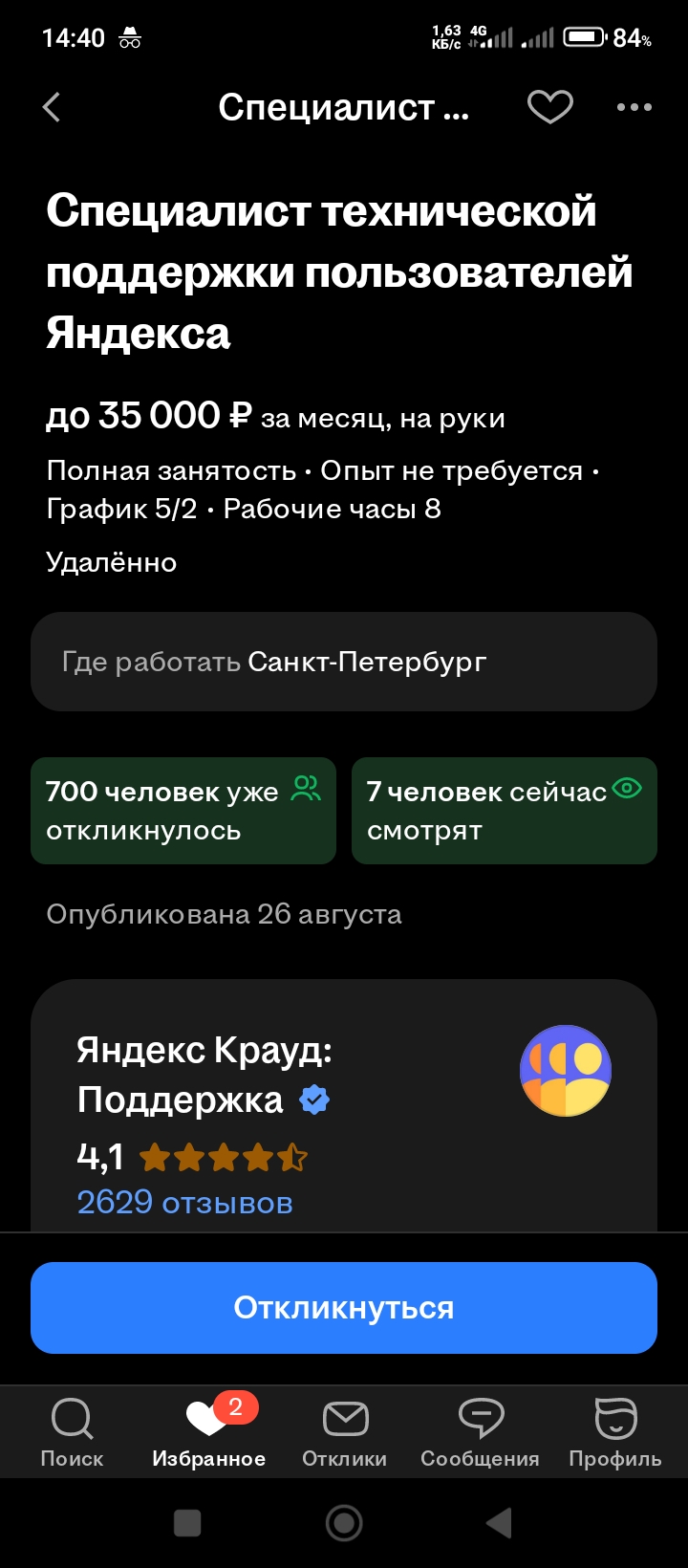Screen dimensions: 688x1568
Task: Add this vacancy to favorites via the heart icon
Action: 550,107
